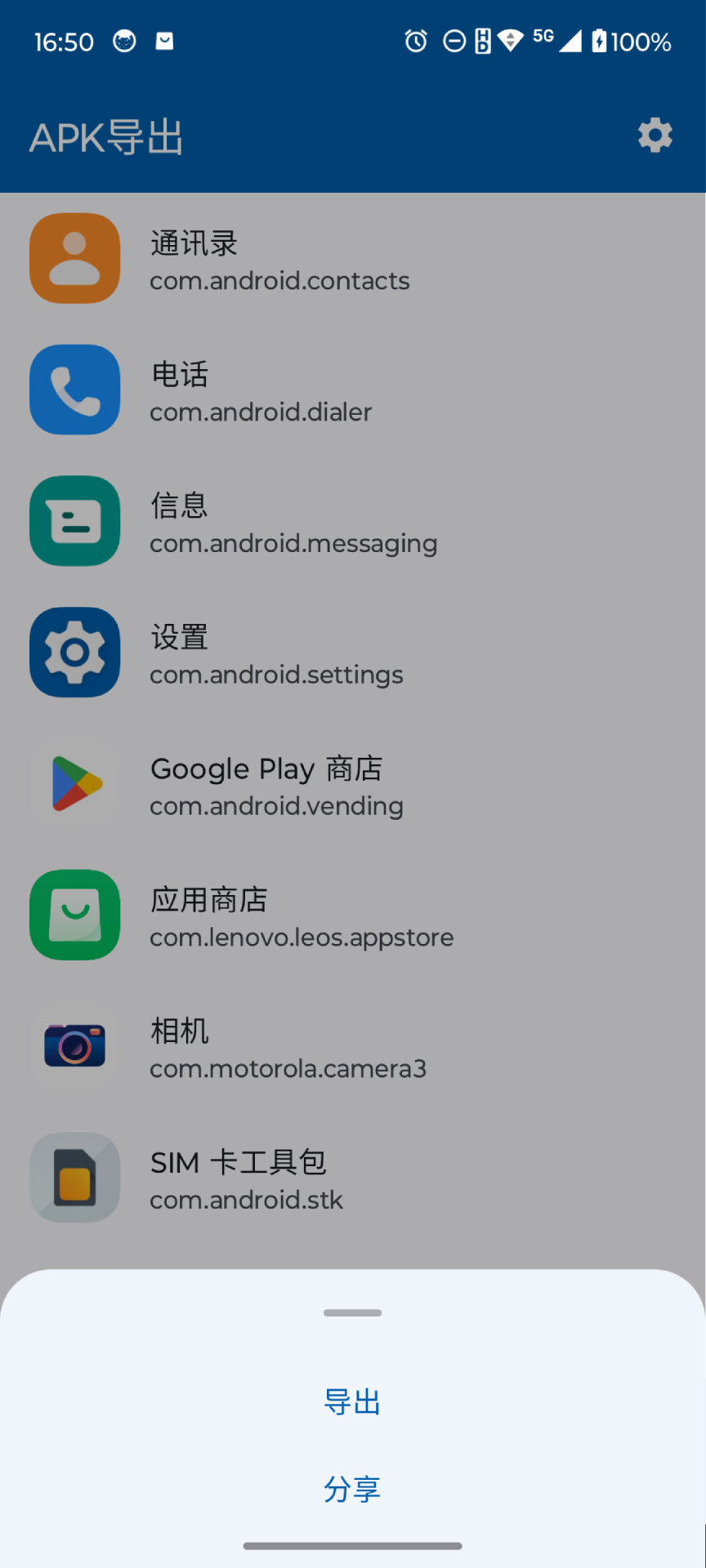Select the com.android.vending list entry

pos(276,806)
